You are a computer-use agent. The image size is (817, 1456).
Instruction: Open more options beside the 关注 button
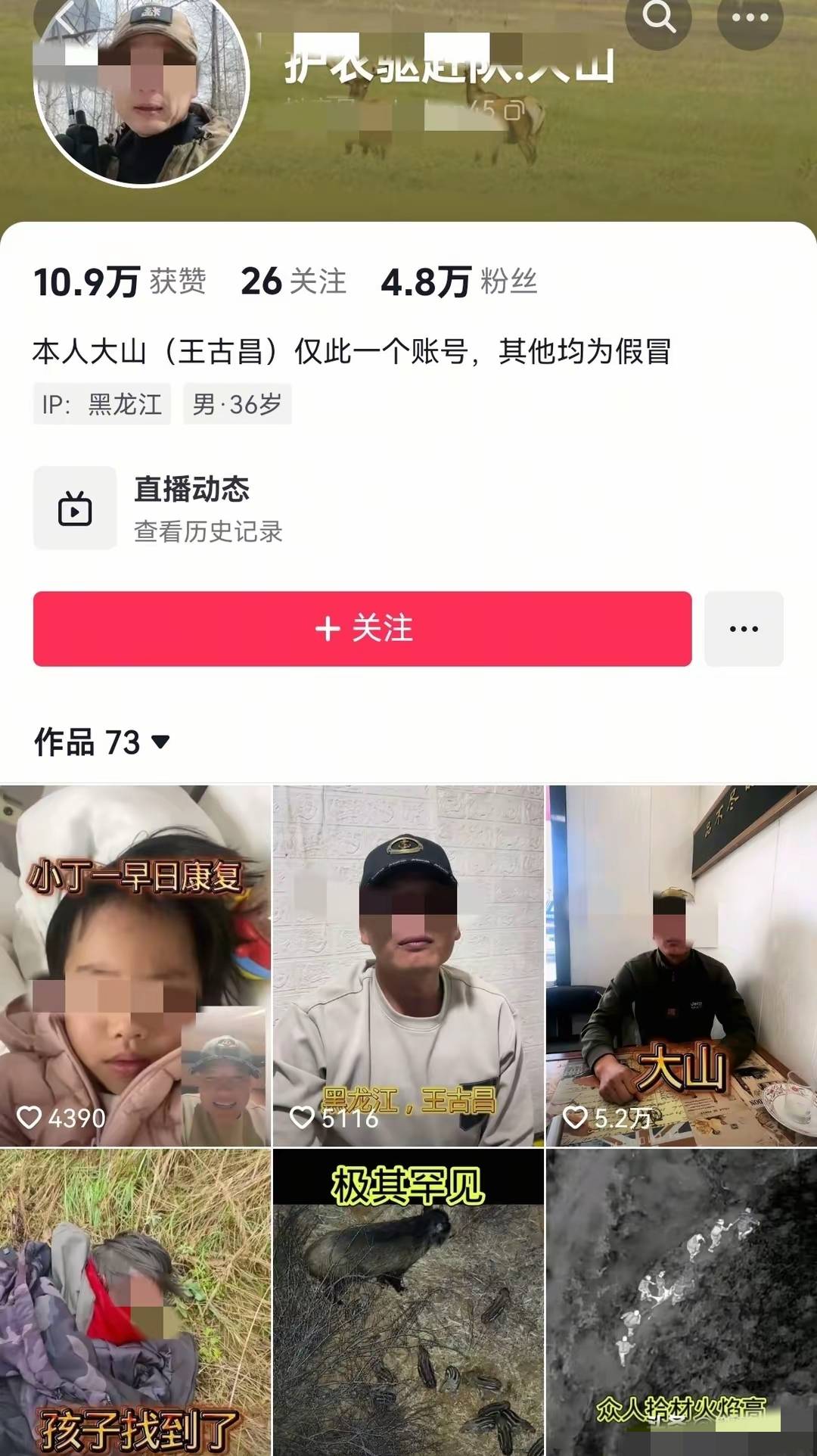(x=744, y=629)
